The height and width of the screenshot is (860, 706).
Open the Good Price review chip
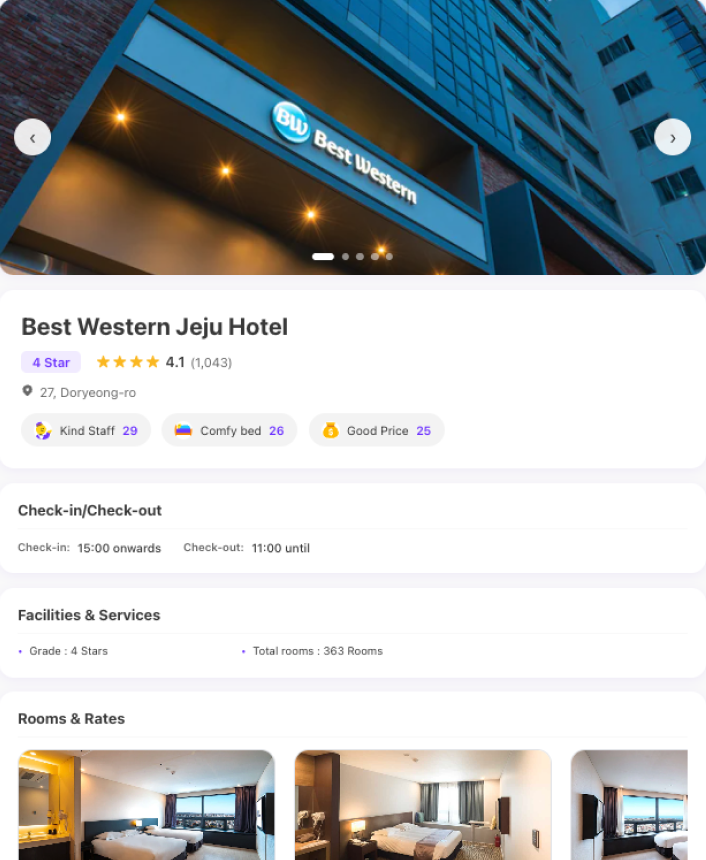tap(376, 431)
